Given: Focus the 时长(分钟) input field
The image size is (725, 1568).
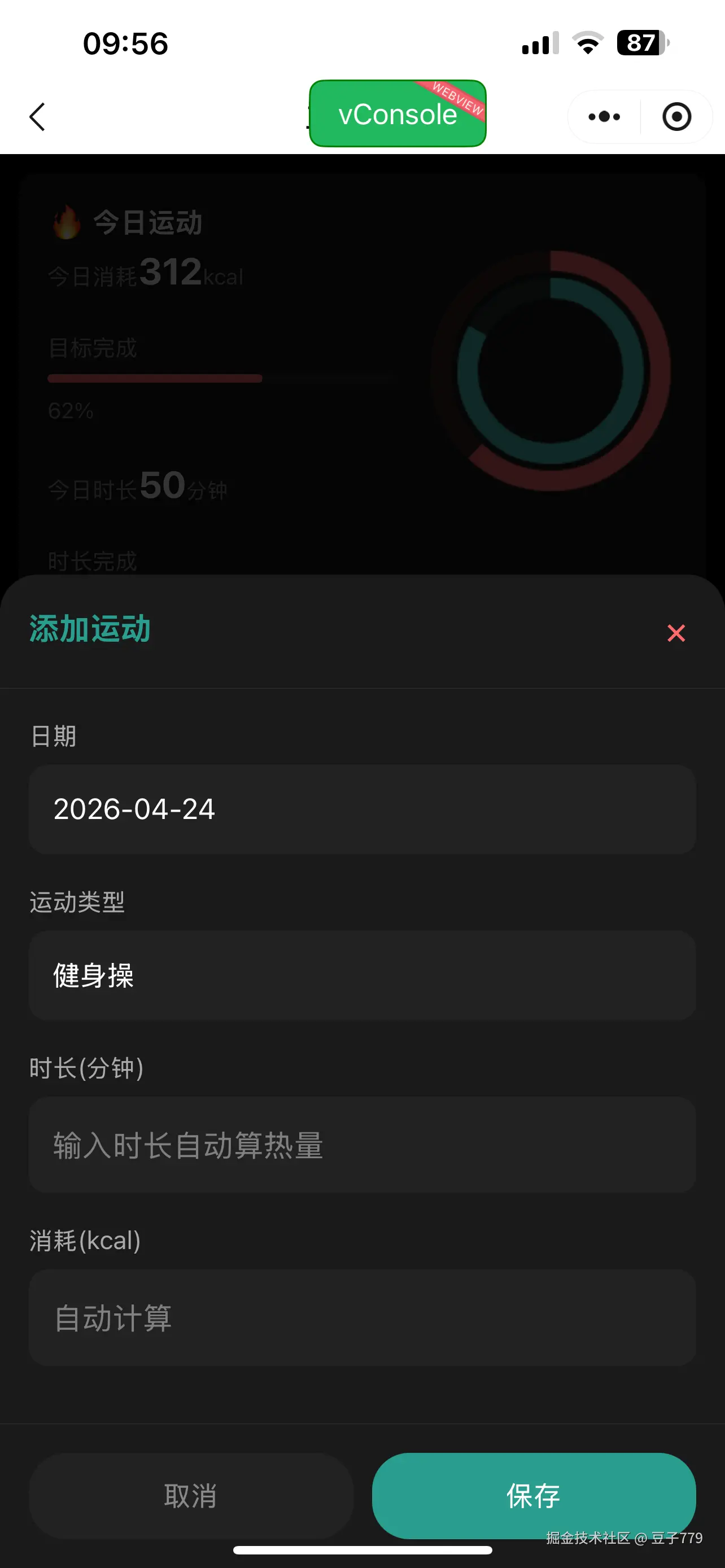Looking at the screenshot, I should tap(362, 1145).
